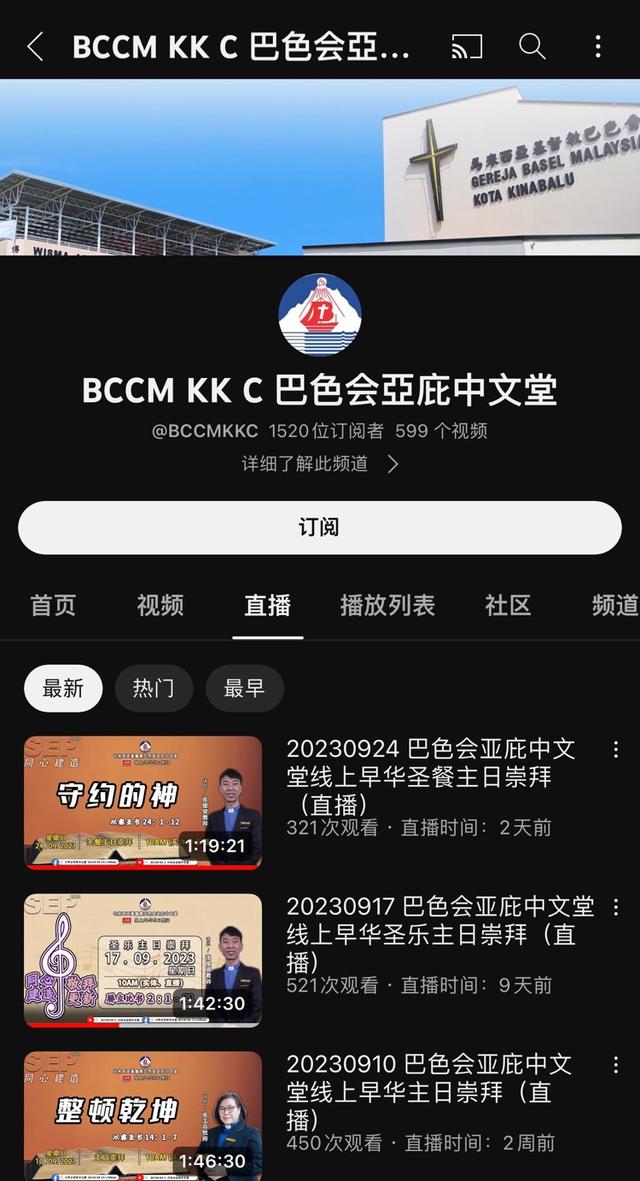Select the 最新 sort chip

coord(63,688)
